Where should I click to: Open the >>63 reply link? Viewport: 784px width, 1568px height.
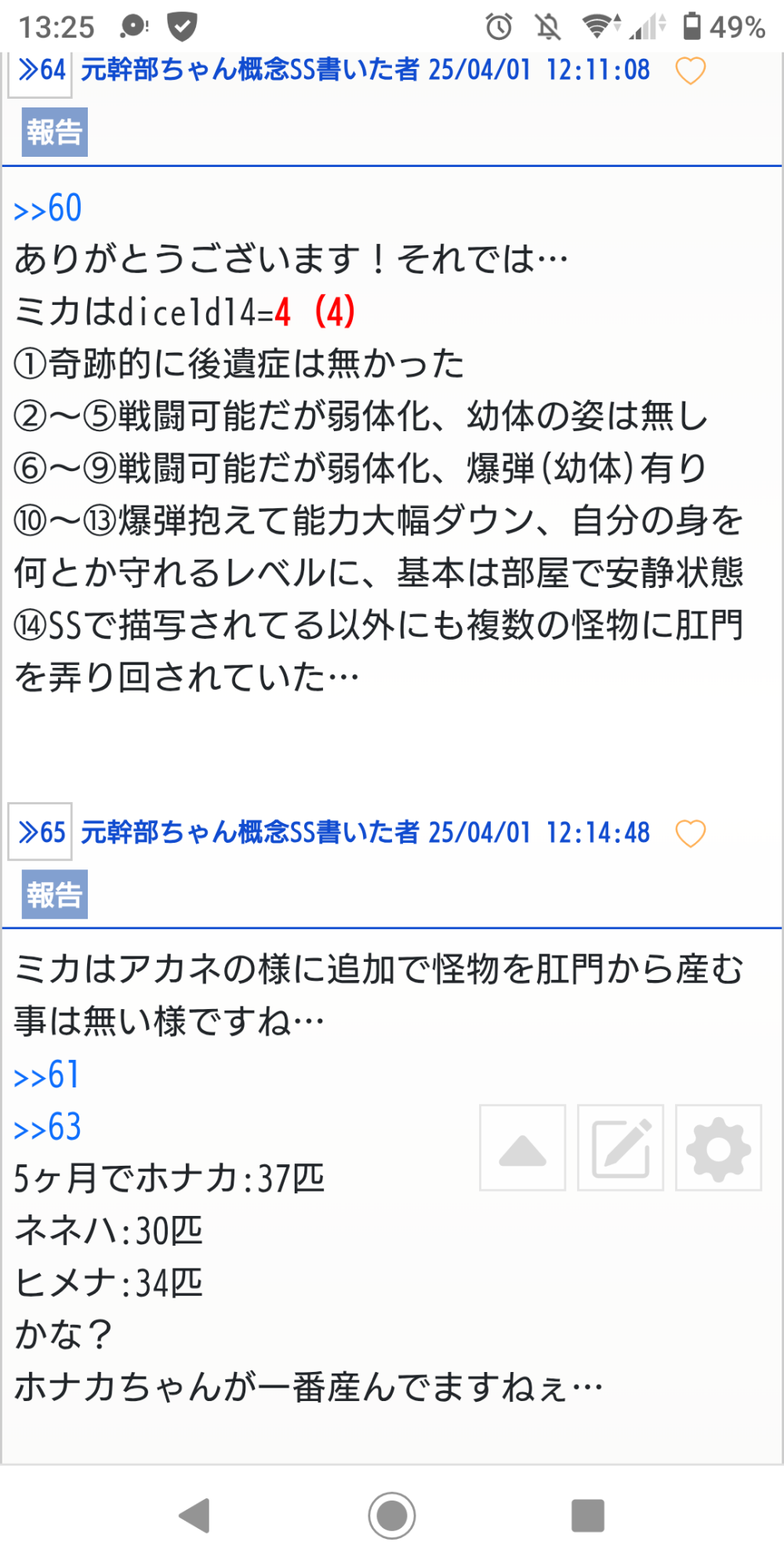[x=48, y=1128]
